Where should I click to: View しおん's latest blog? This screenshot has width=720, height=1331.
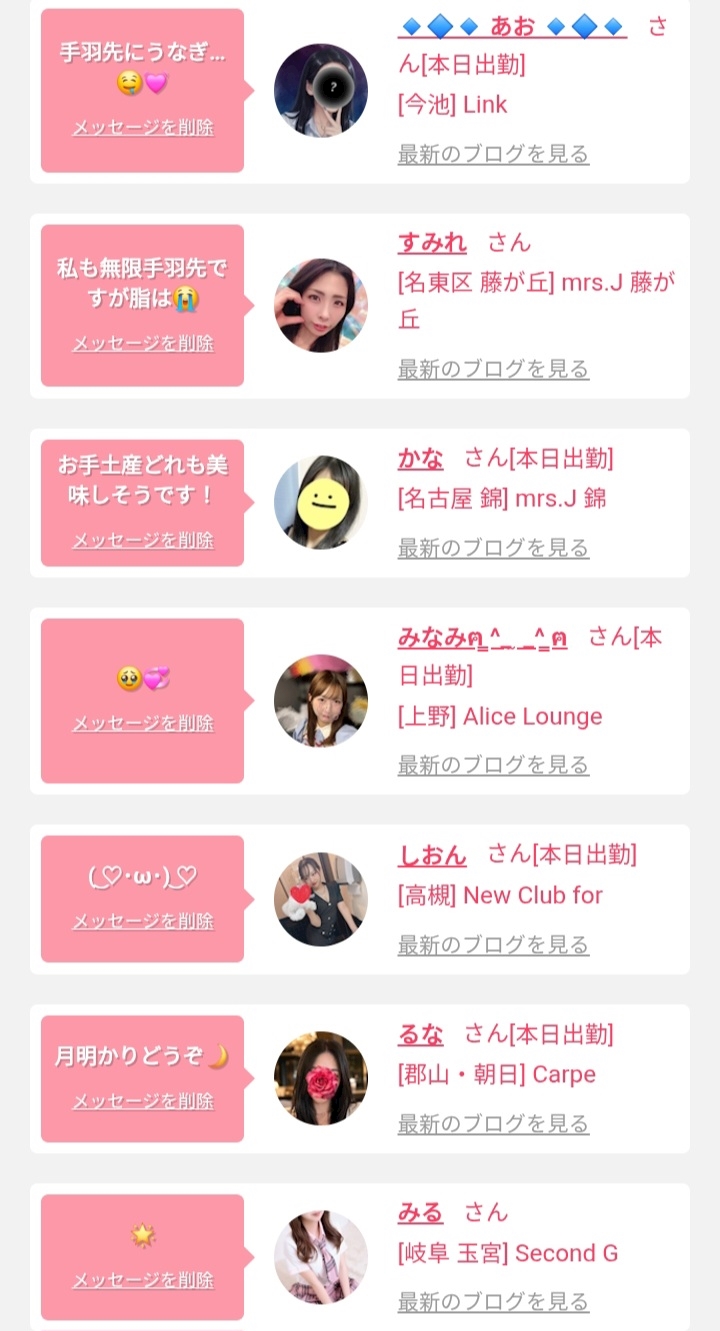point(493,944)
